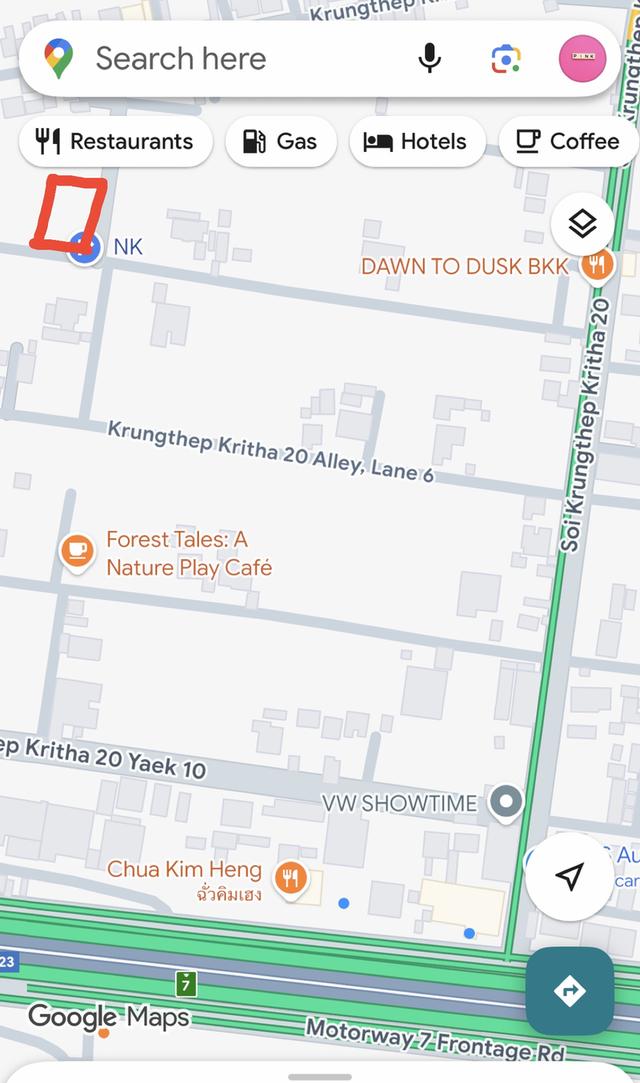This screenshot has width=640, height=1083.
Task: Open Google Lens camera search
Action: tap(506, 59)
